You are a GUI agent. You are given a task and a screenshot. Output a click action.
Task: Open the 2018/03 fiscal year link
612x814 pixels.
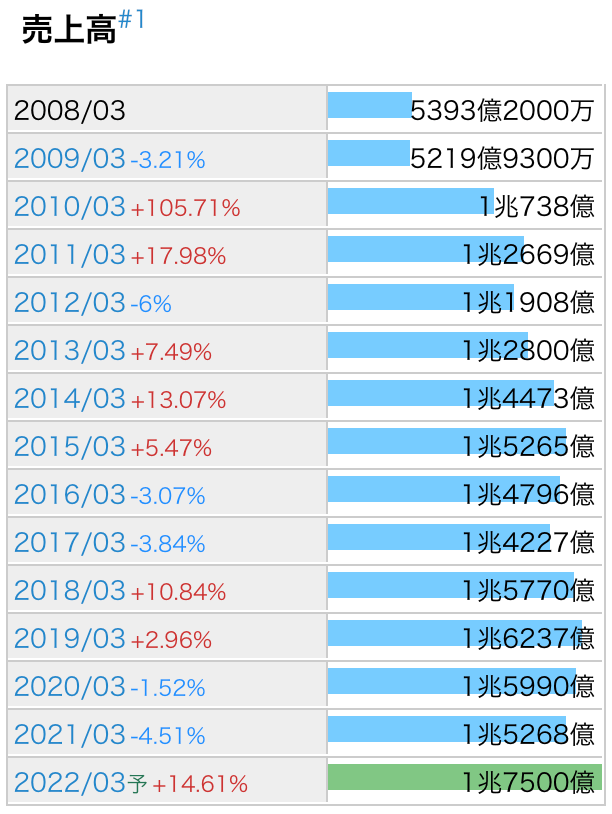[x=69, y=591]
